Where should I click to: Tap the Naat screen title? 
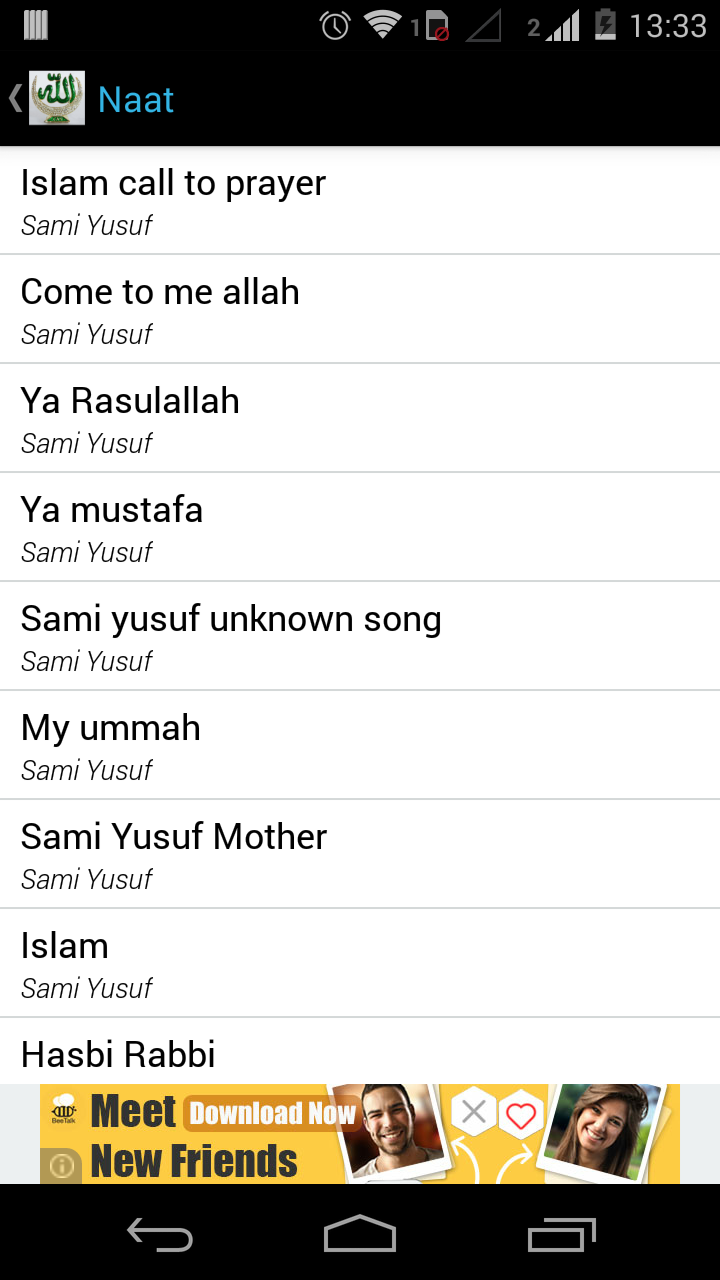click(135, 99)
